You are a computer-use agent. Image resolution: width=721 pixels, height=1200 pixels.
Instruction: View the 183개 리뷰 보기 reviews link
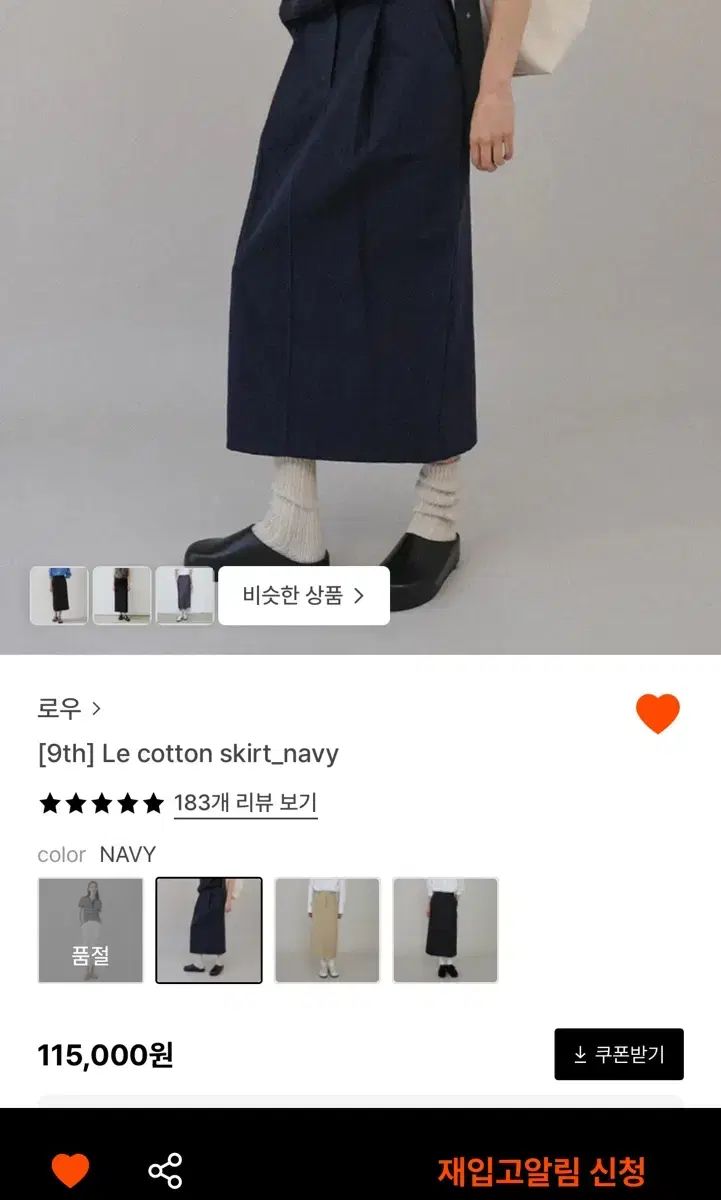click(x=245, y=803)
